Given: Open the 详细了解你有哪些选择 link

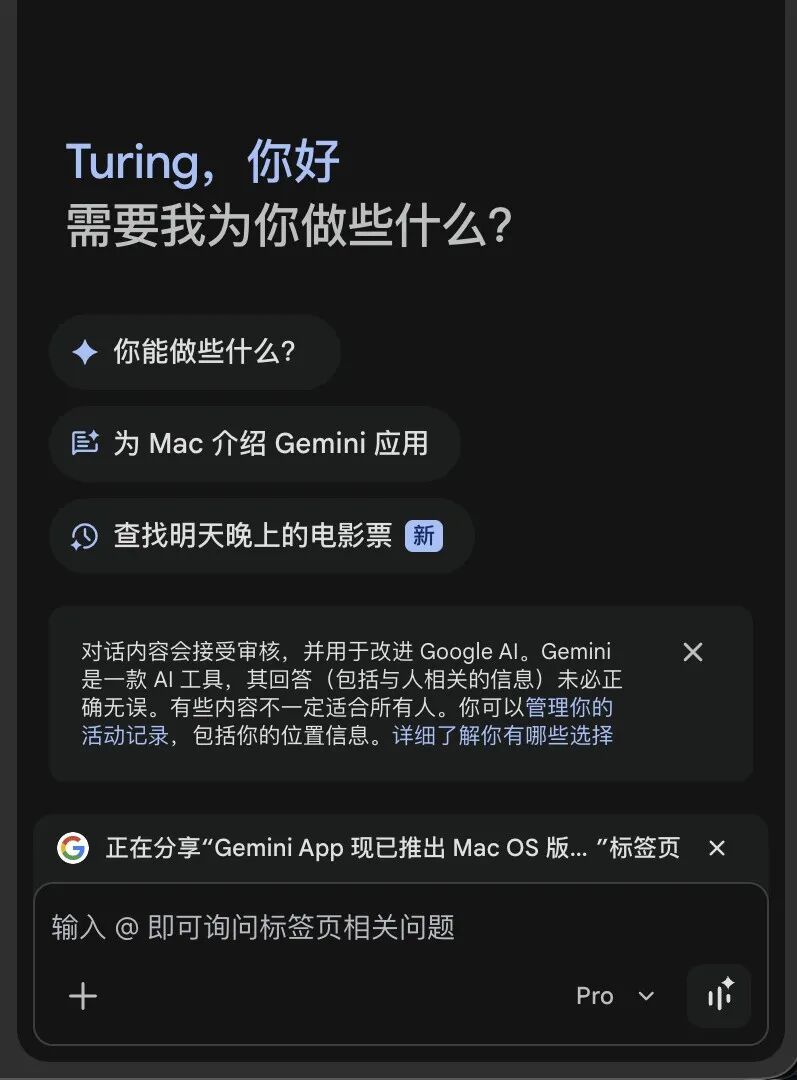Looking at the screenshot, I should pyautogui.click(x=503, y=736).
